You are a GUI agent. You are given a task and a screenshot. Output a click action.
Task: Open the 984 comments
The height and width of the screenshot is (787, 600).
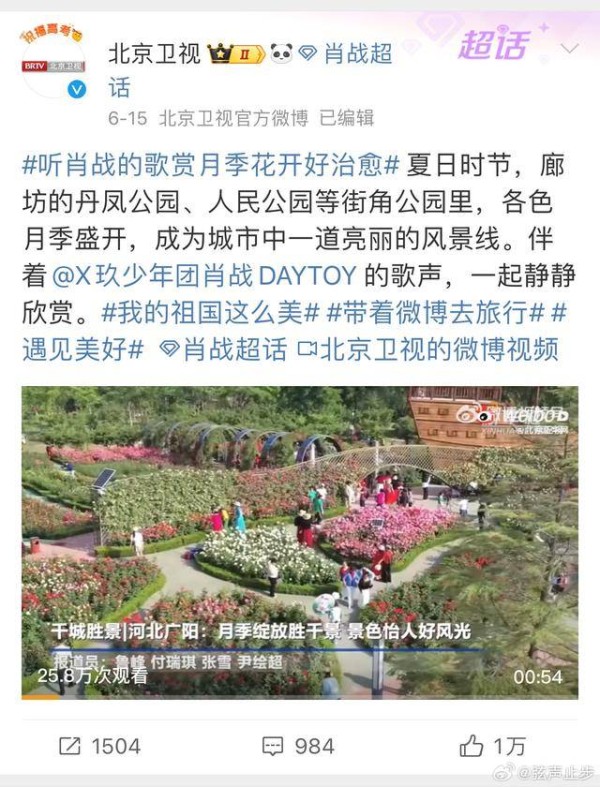tap(298, 746)
